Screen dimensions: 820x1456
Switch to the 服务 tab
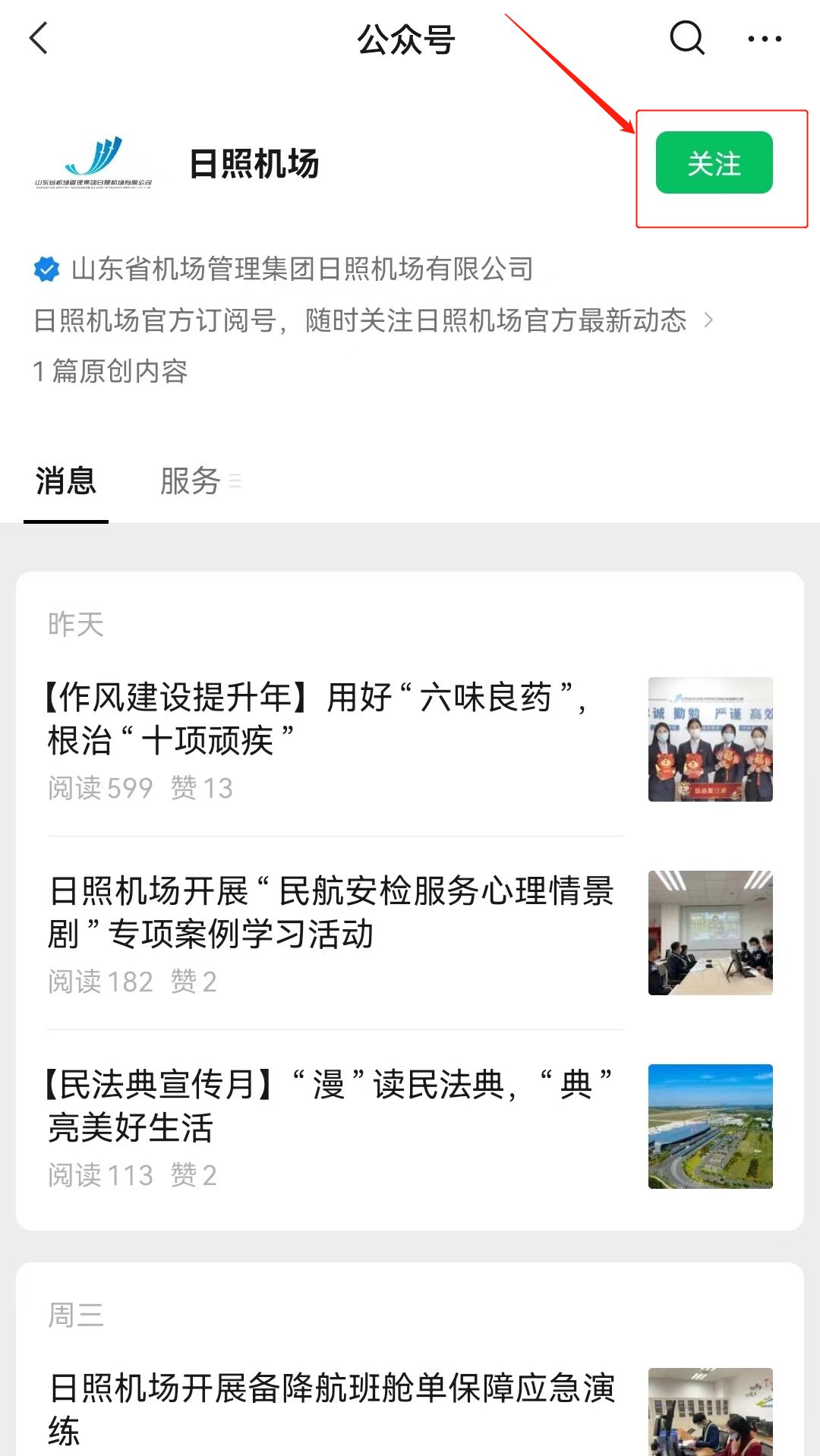tap(191, 481)
